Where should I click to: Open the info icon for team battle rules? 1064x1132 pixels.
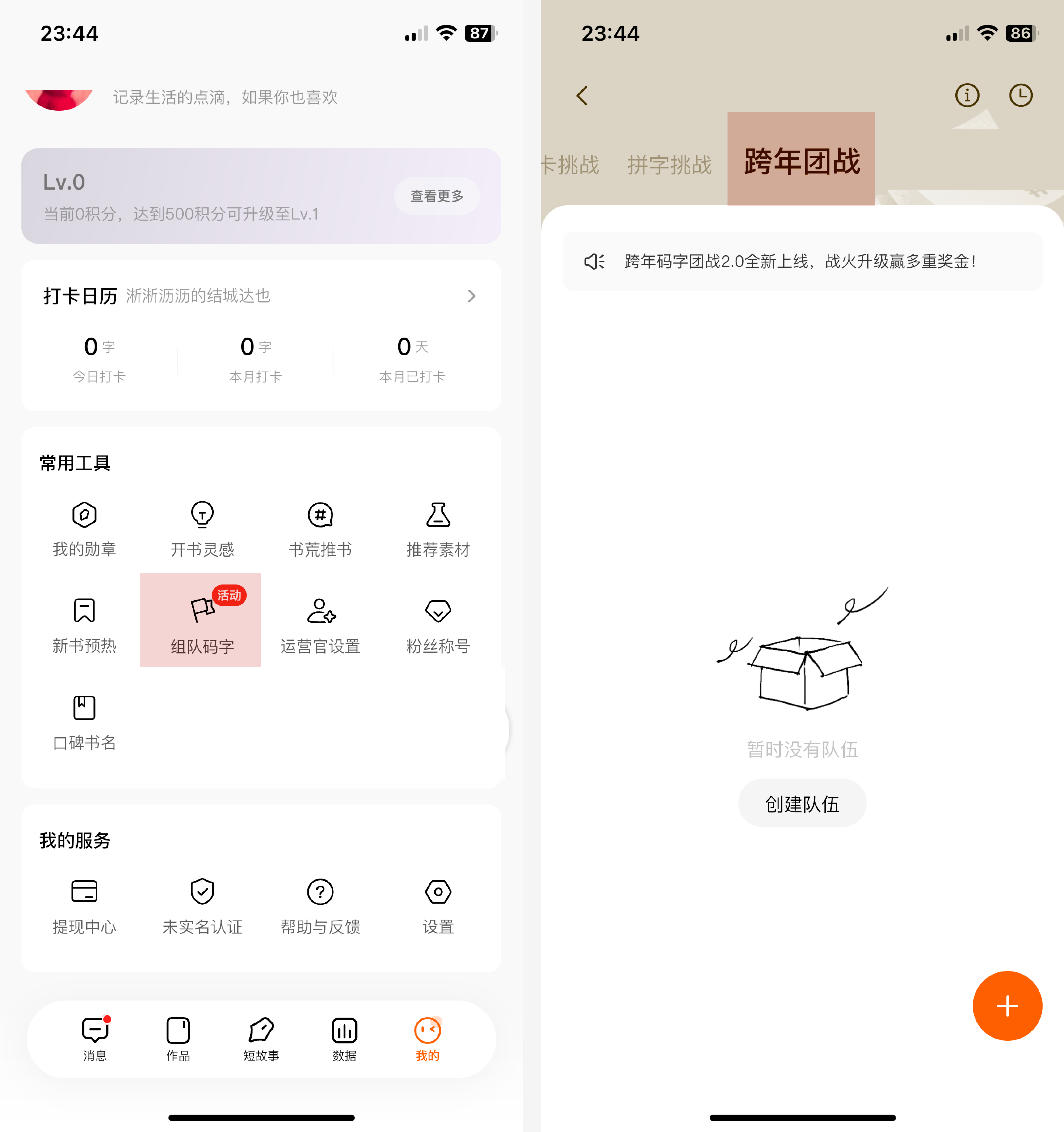967,95
